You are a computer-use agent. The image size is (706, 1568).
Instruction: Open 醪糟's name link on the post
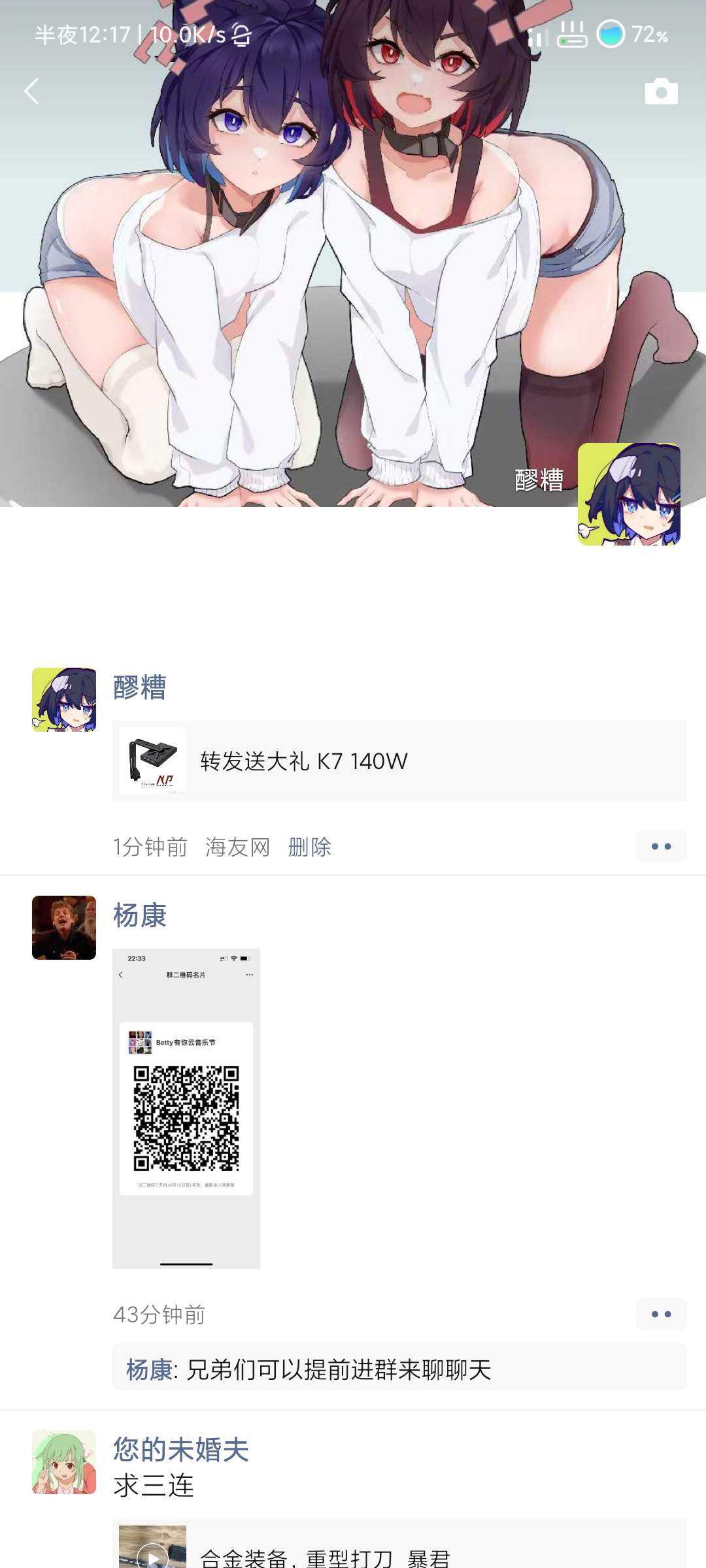click(140, 687)
